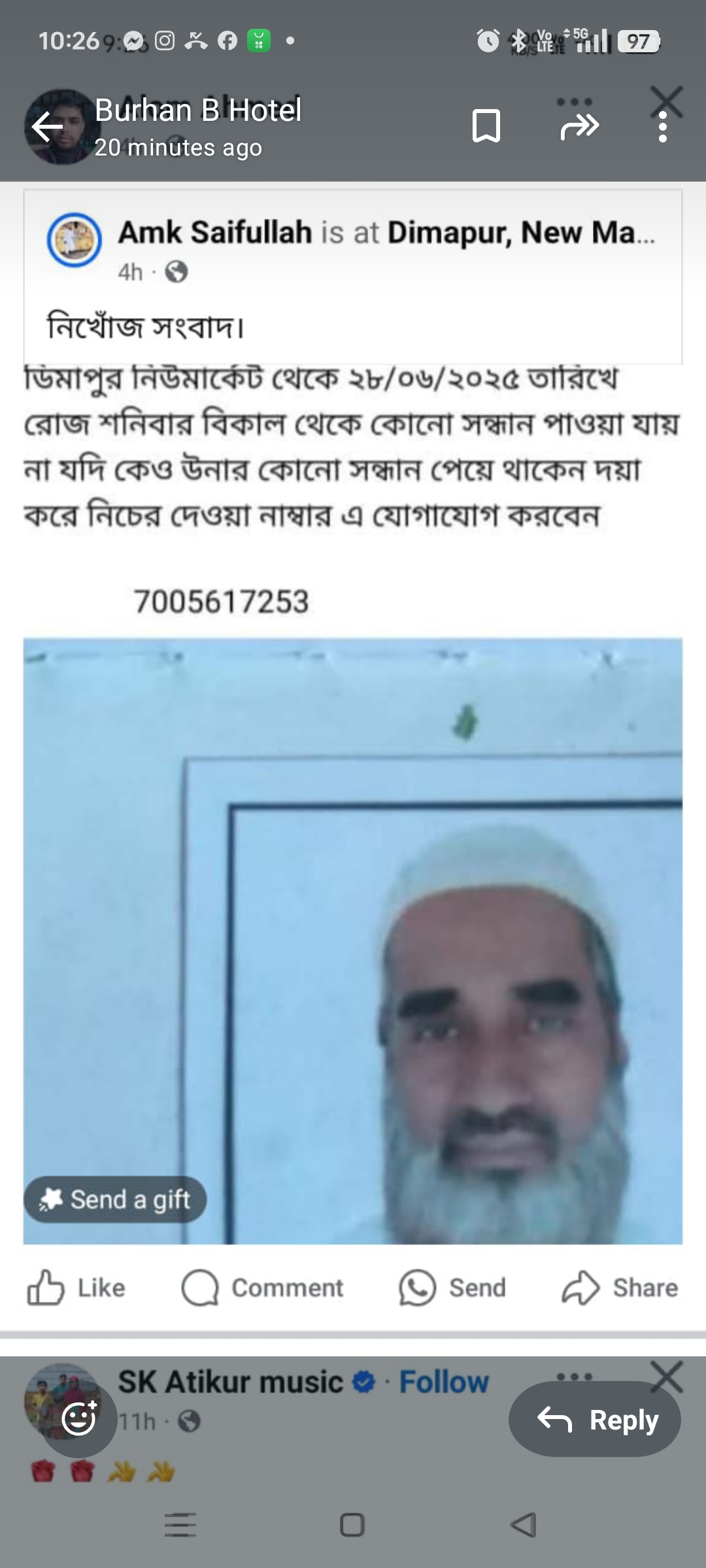React with the emoji button

coord(79,1419)
